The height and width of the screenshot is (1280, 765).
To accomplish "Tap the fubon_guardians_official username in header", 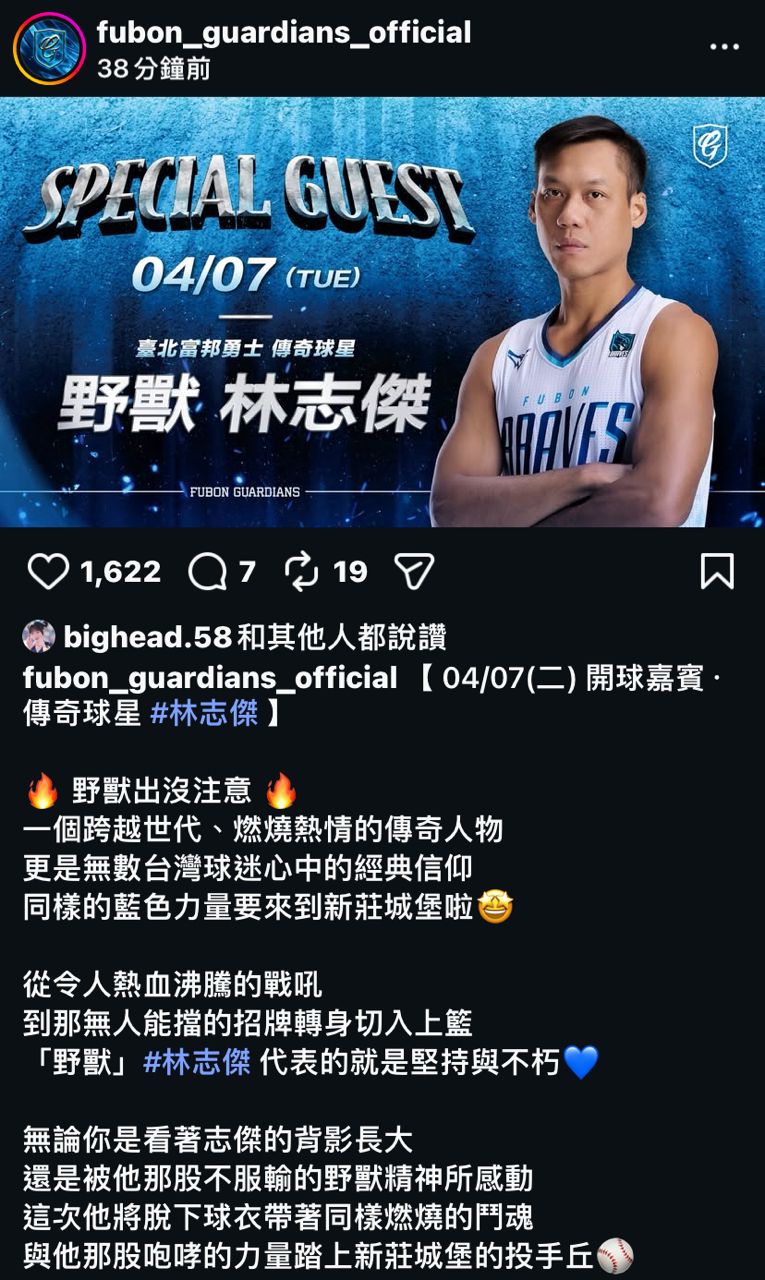I will (284, 33).
